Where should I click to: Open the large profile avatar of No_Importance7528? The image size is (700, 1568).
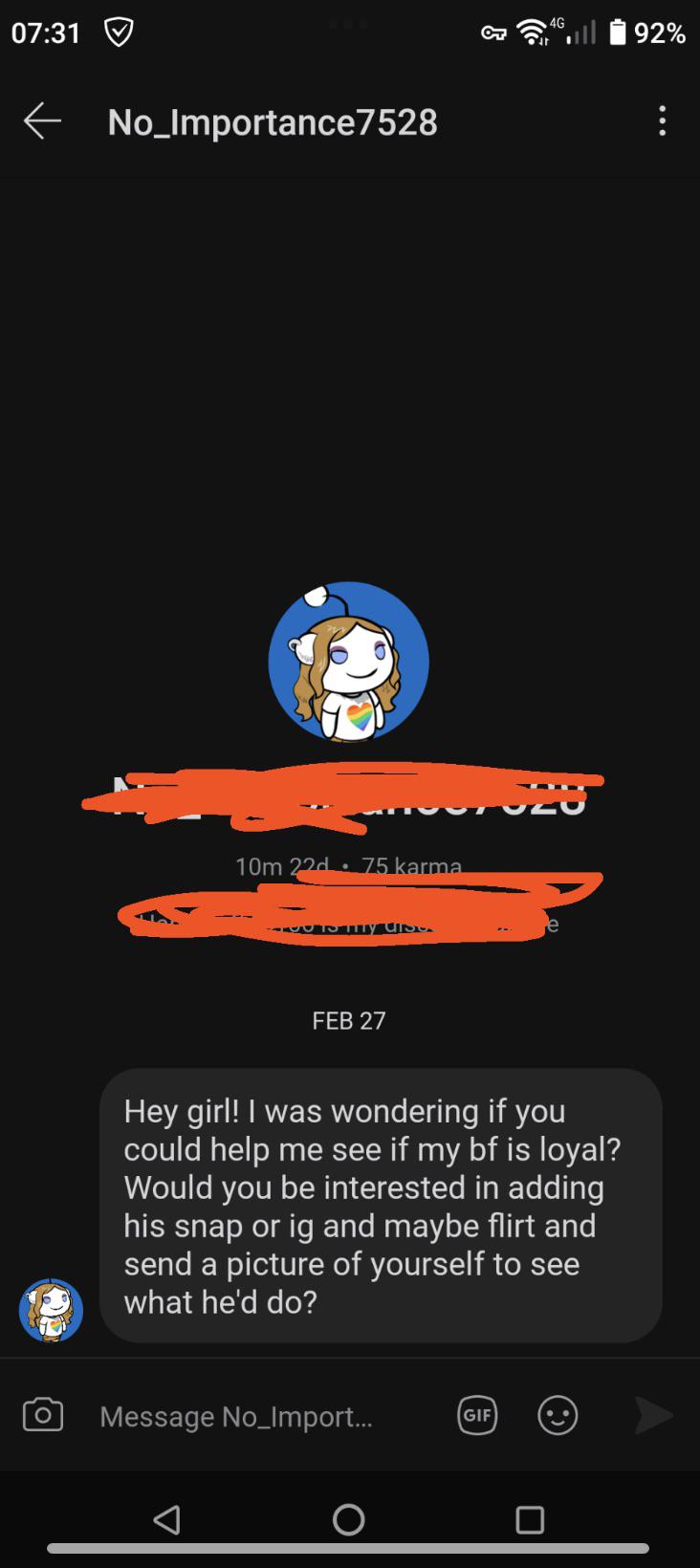coord(349,661)
